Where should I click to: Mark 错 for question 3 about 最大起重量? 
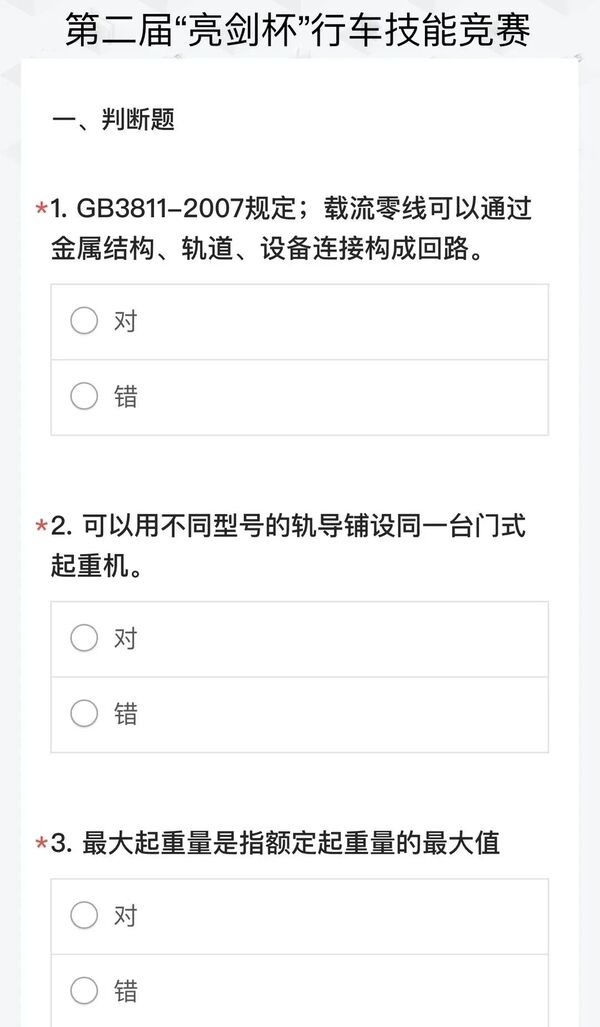299,990
